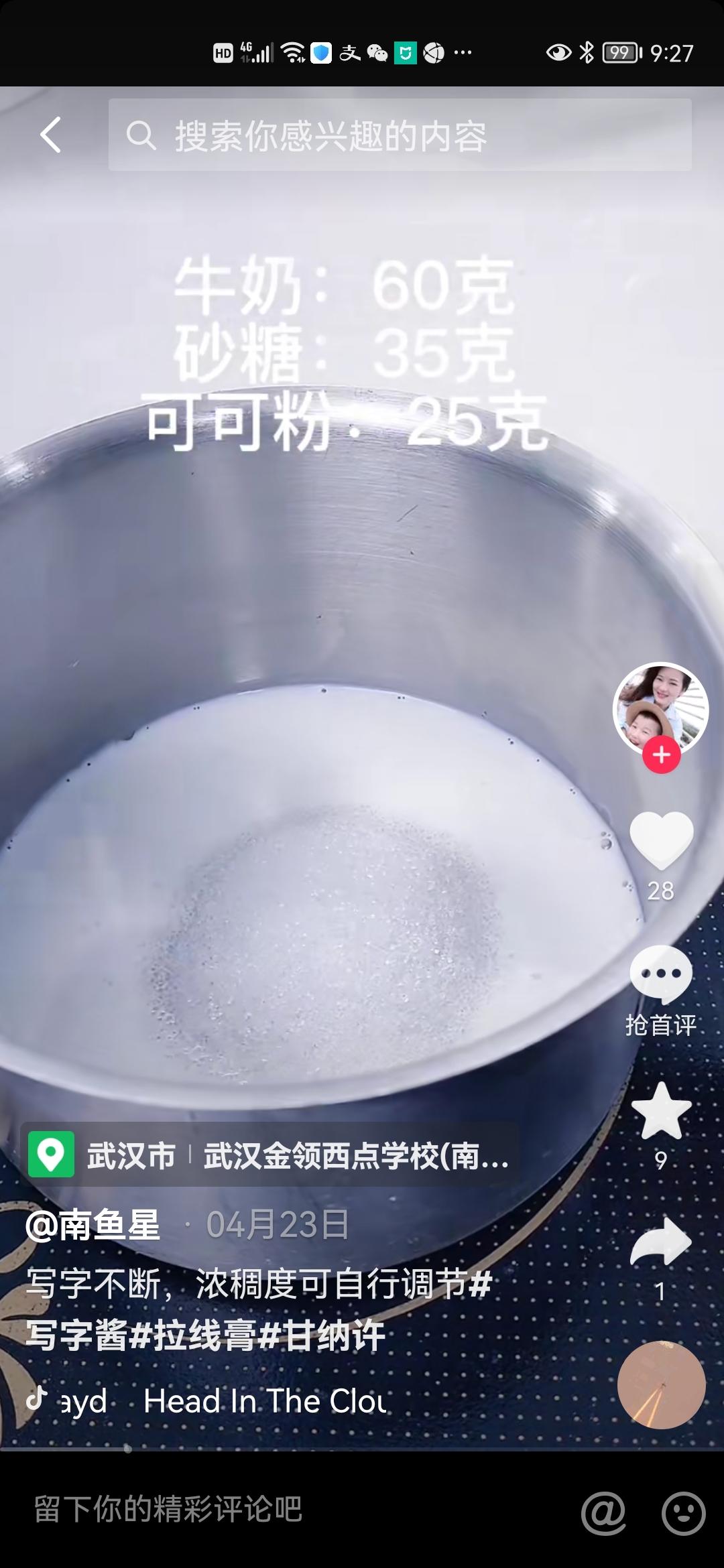The image size is (724, 1568).
Task: Open the @南鱼星 username
Action: [93, 1225]
